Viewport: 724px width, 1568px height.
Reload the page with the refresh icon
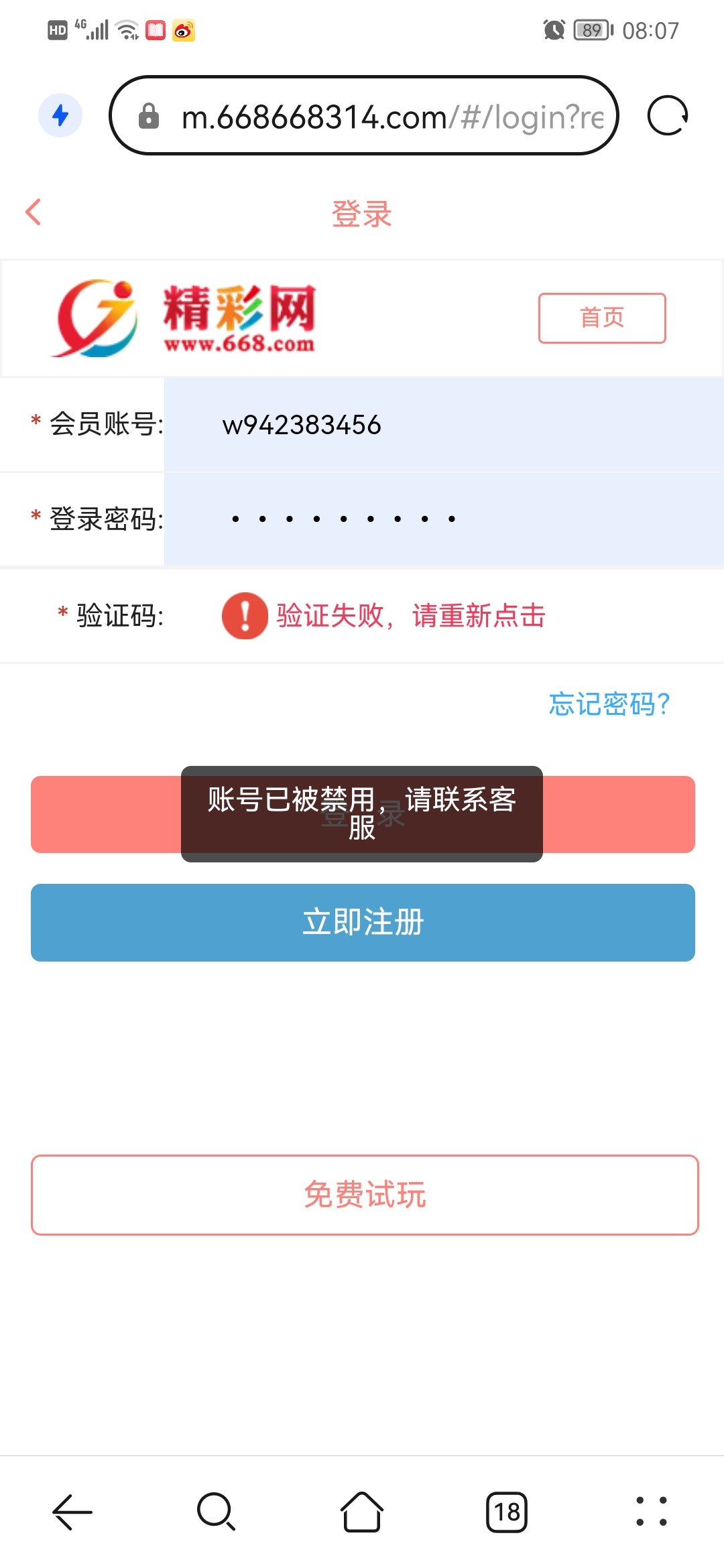click(667, 116)
